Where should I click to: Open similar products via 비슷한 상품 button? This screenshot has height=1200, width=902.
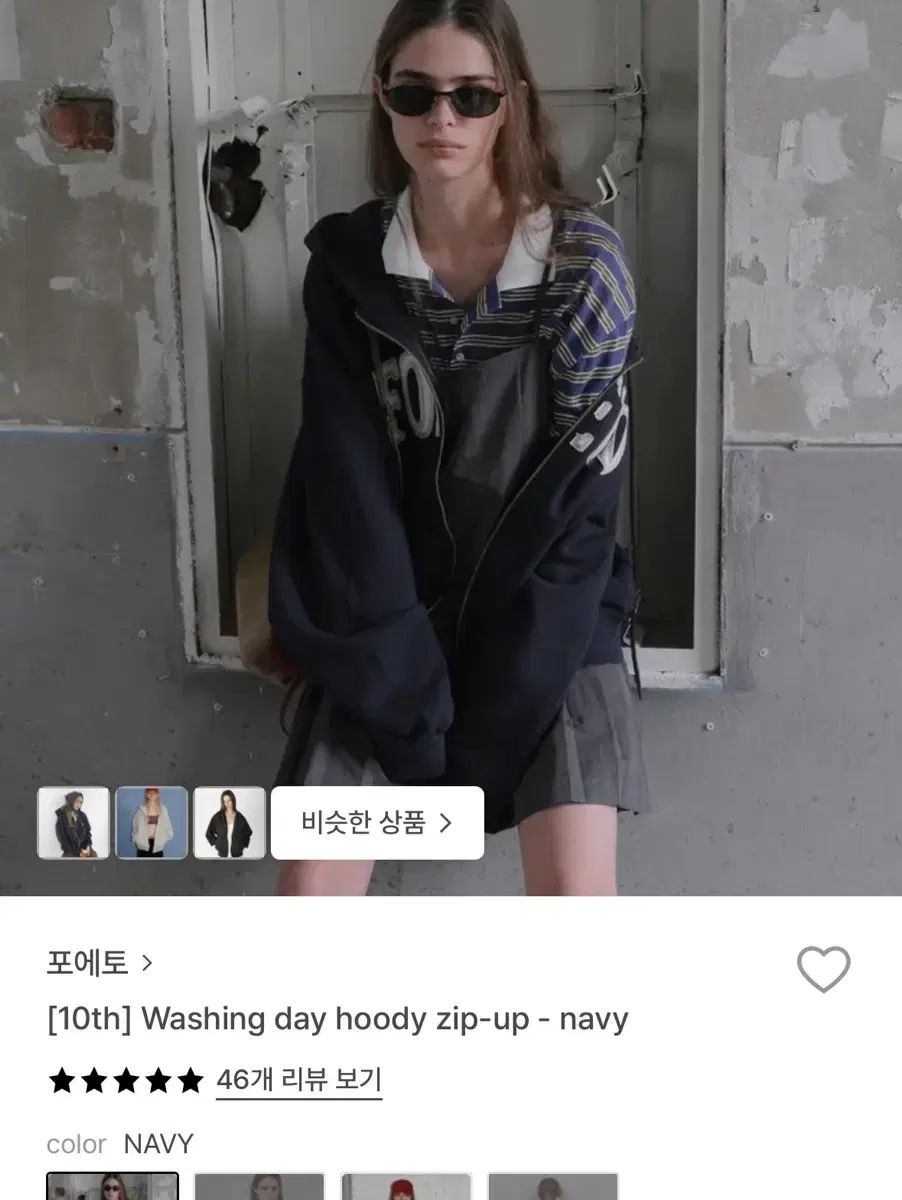(x=377, y=823)
